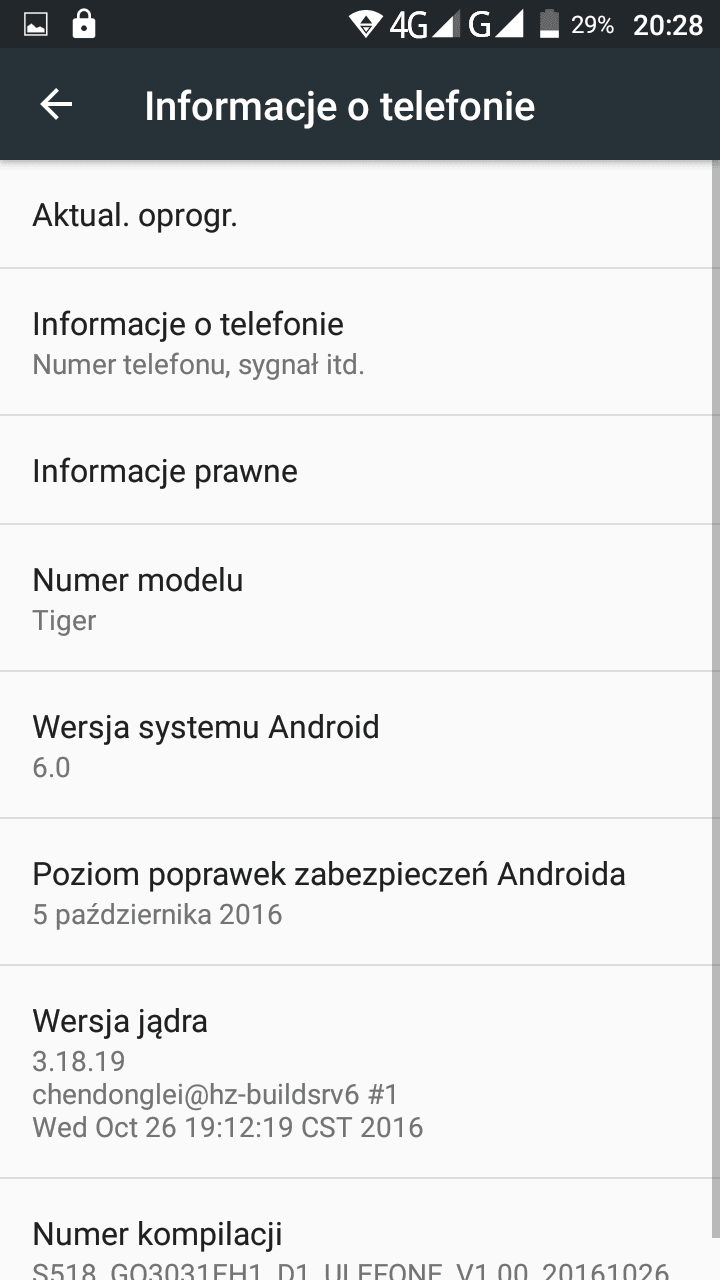
Task: Select Poziom poprawek zabezpieczeń Androida row
Action: coord(360,892)
